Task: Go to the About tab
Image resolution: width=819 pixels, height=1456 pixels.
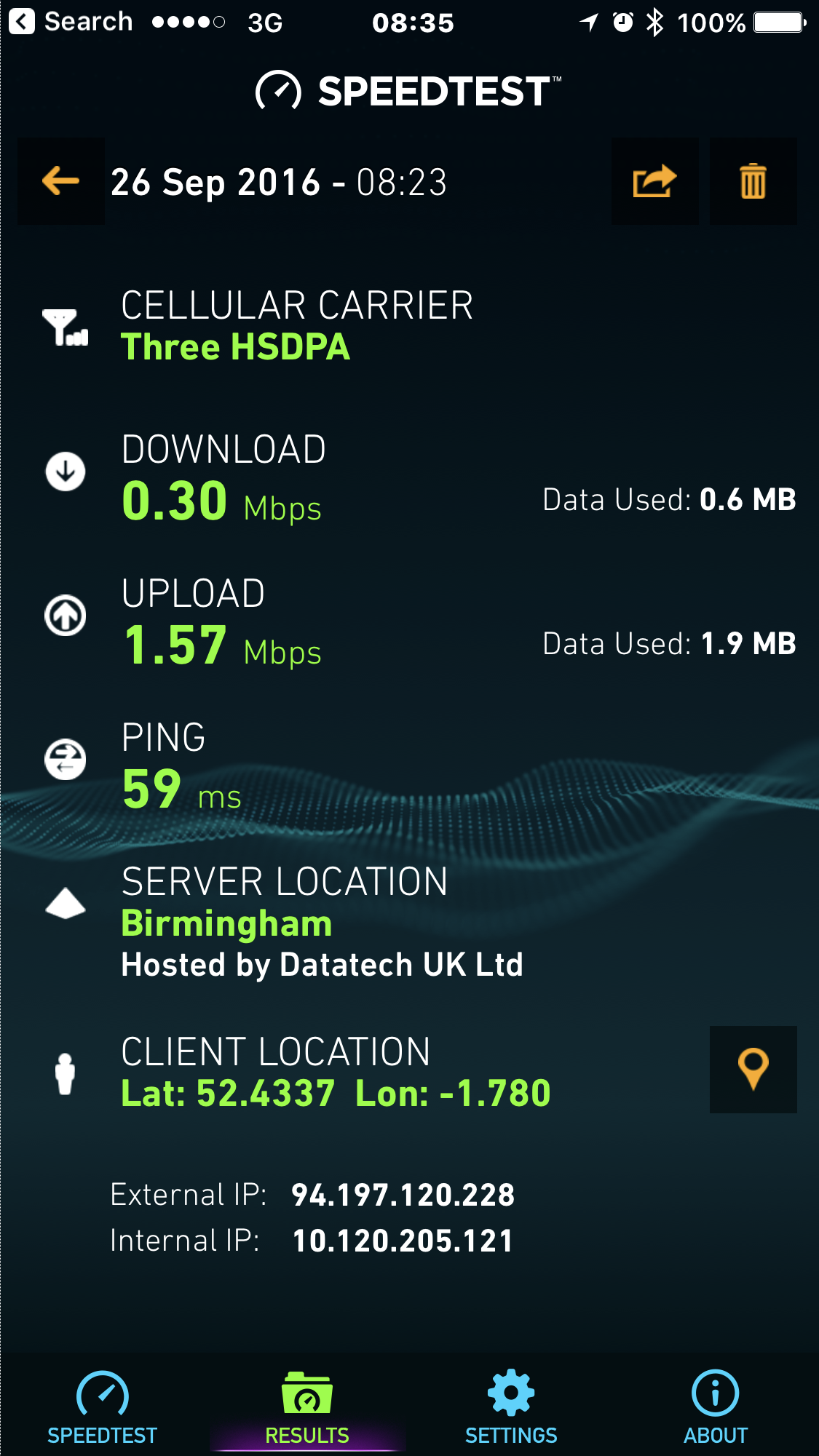Action: [716, 1407]
